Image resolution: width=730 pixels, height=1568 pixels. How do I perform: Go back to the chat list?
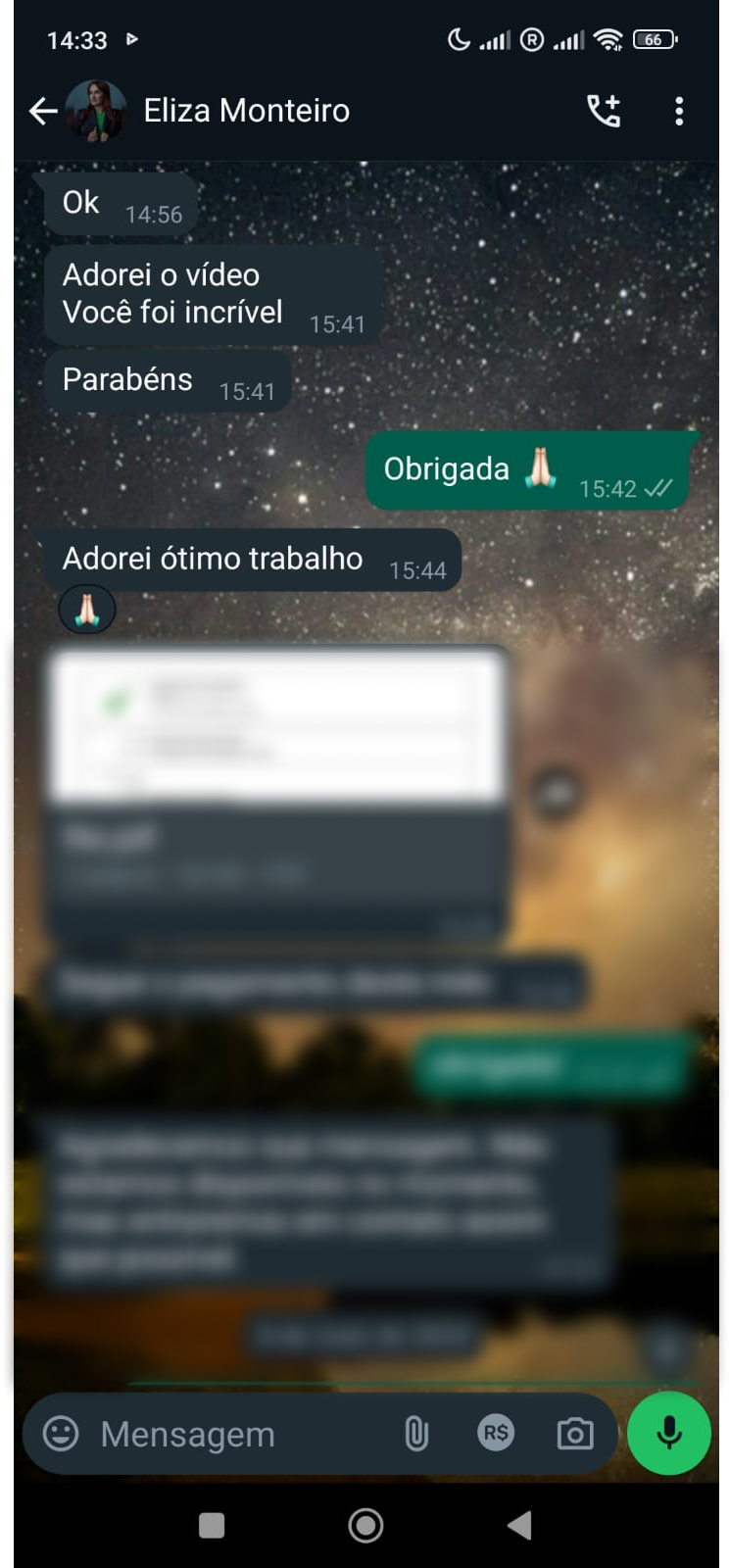click(x=42, y=111)
